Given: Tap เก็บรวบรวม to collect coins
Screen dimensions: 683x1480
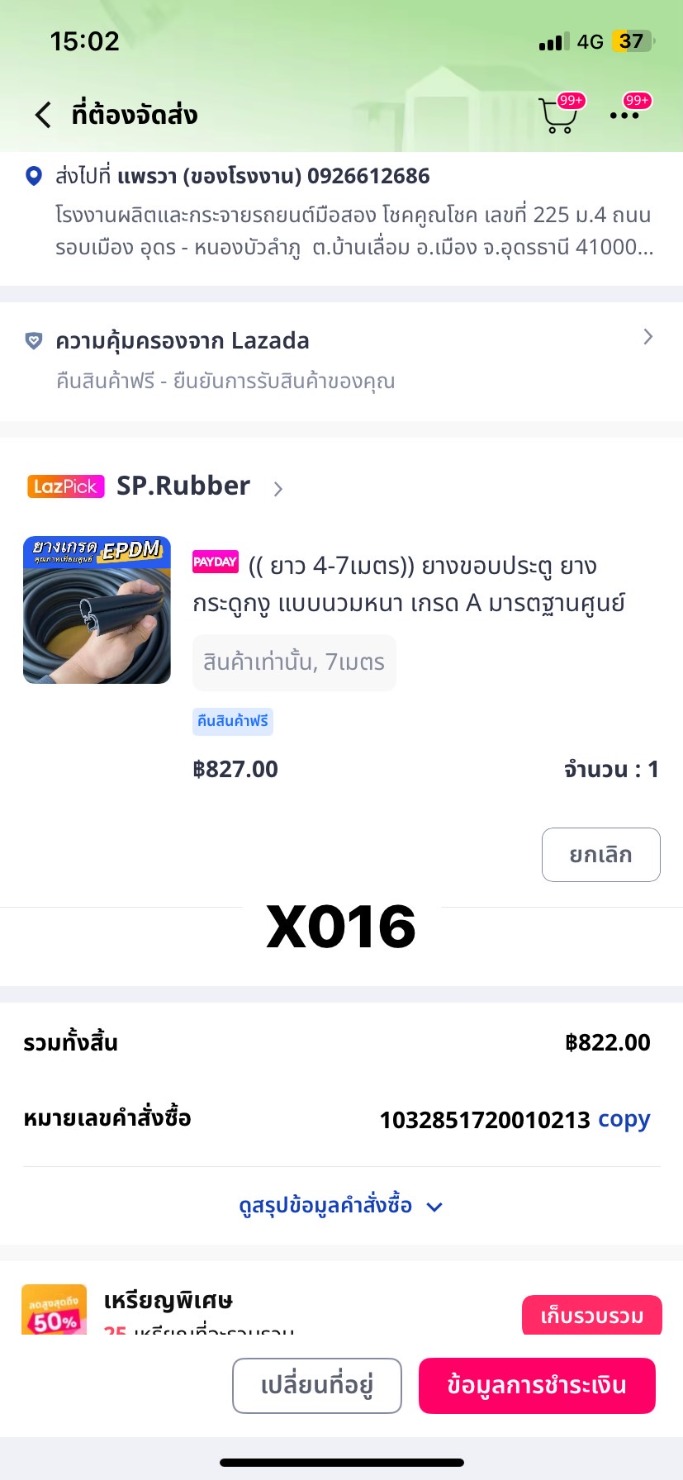Looking at the screenshot, I should (591, 1315).
